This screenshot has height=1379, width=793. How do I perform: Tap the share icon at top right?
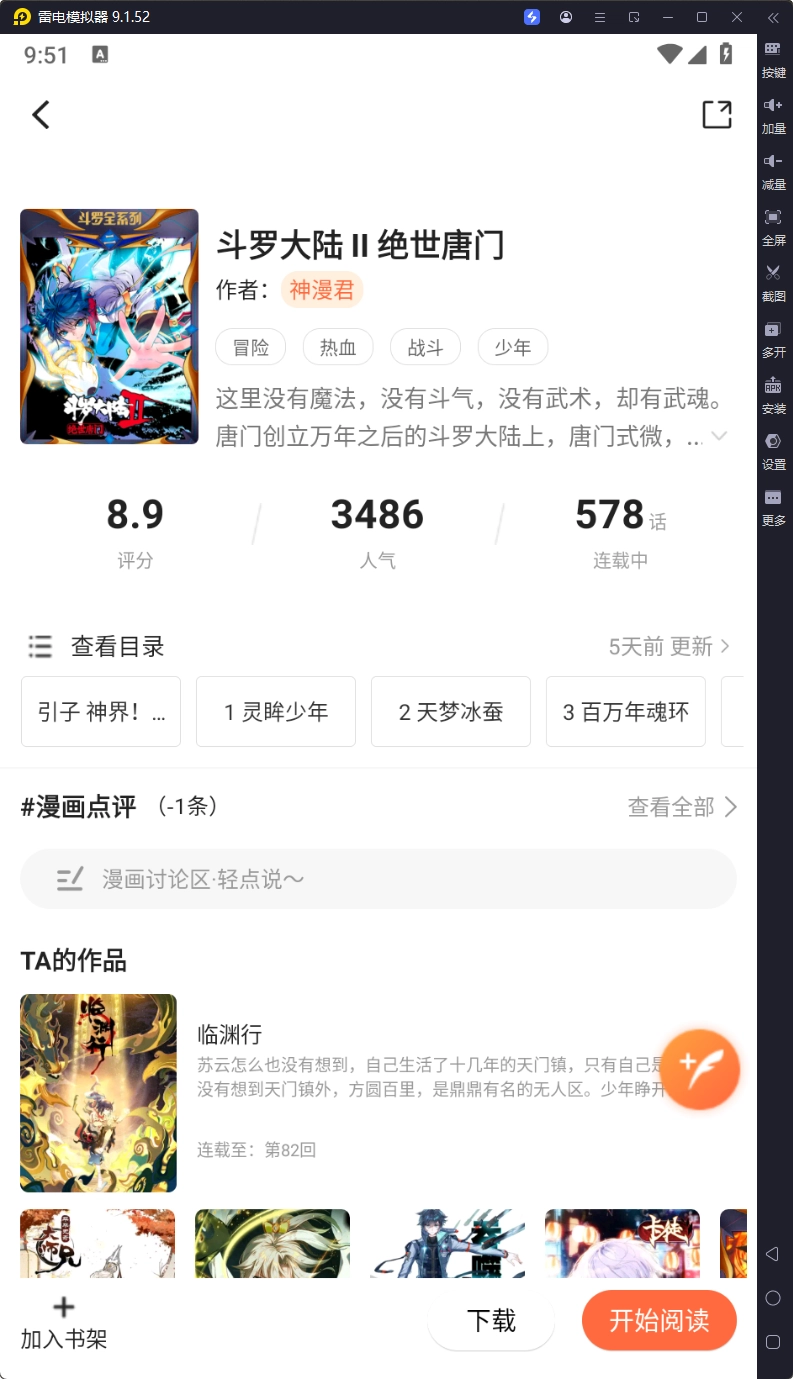click(x=716, y=115)
